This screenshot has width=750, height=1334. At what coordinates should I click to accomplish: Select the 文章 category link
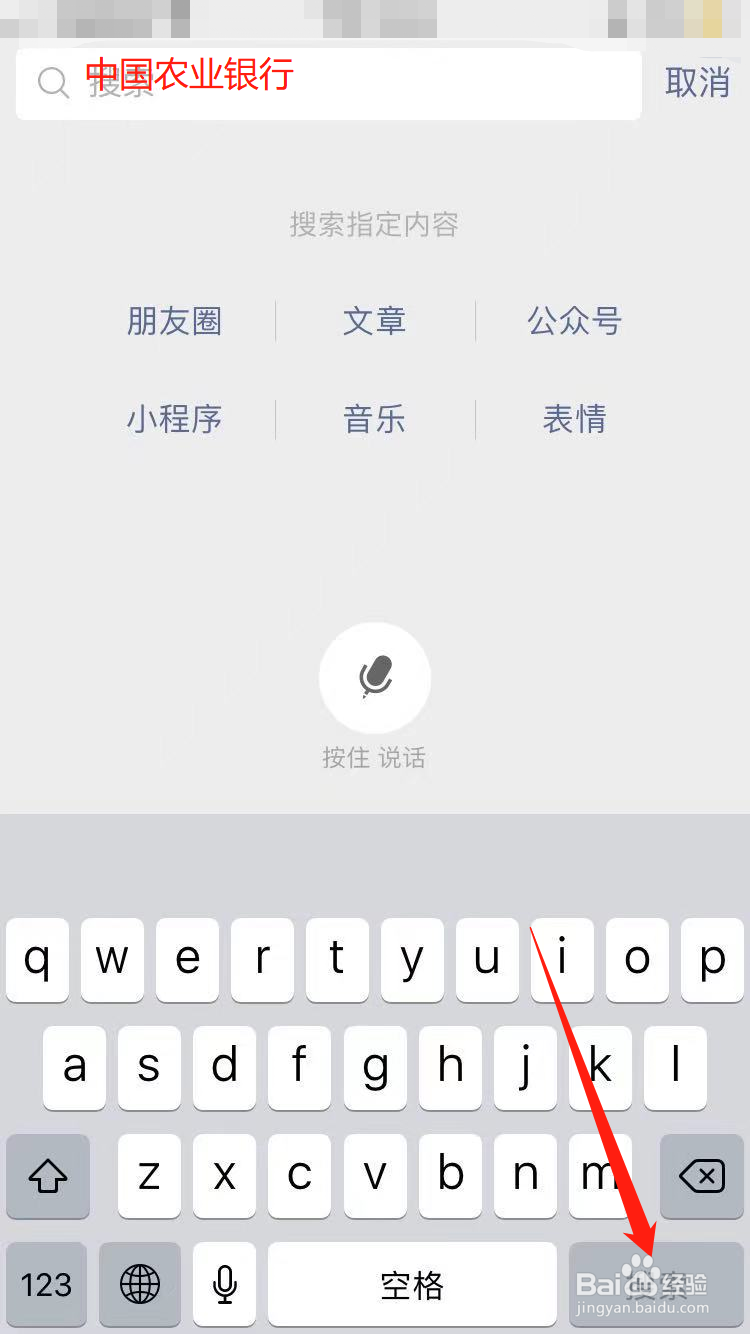[x=375, y=321]
